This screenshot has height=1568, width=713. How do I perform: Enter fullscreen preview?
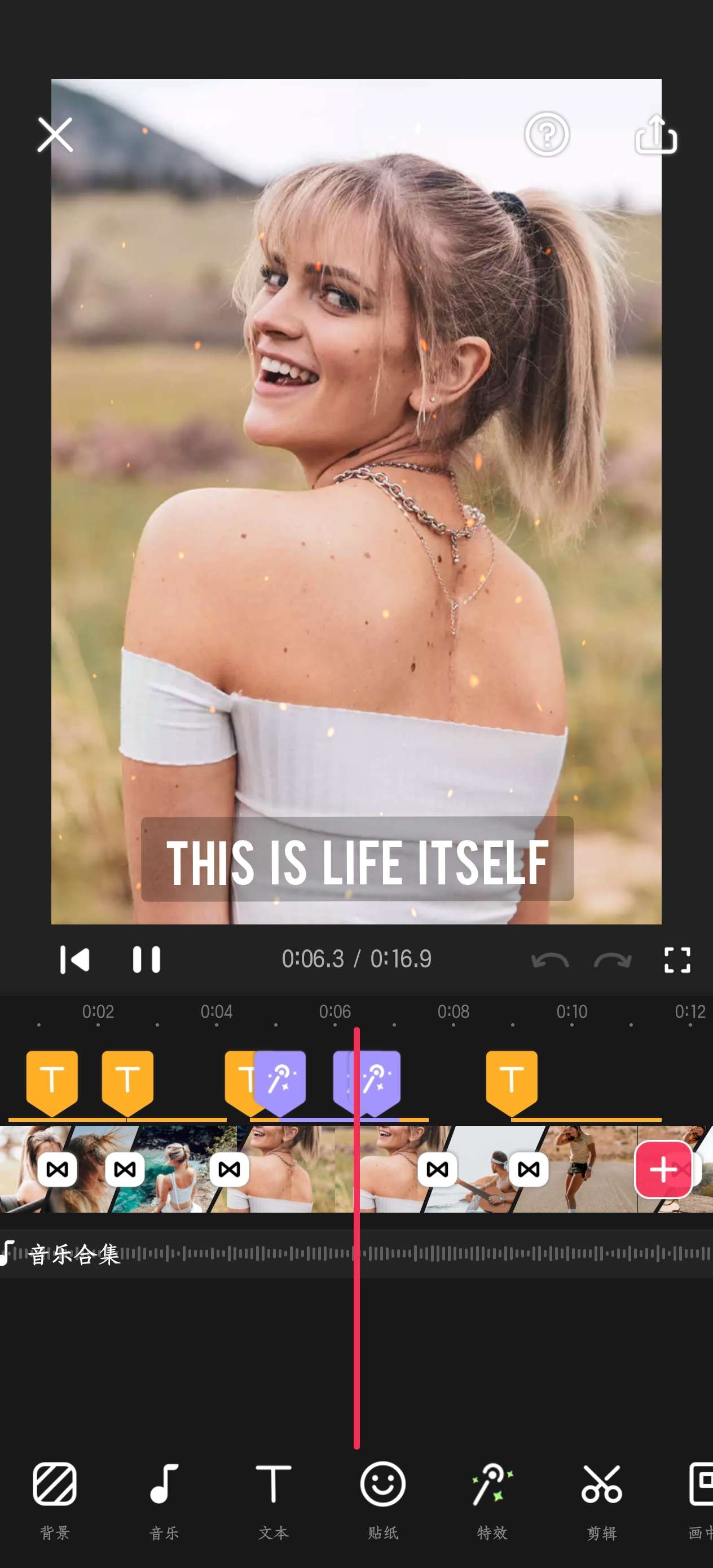coord(676,960)
